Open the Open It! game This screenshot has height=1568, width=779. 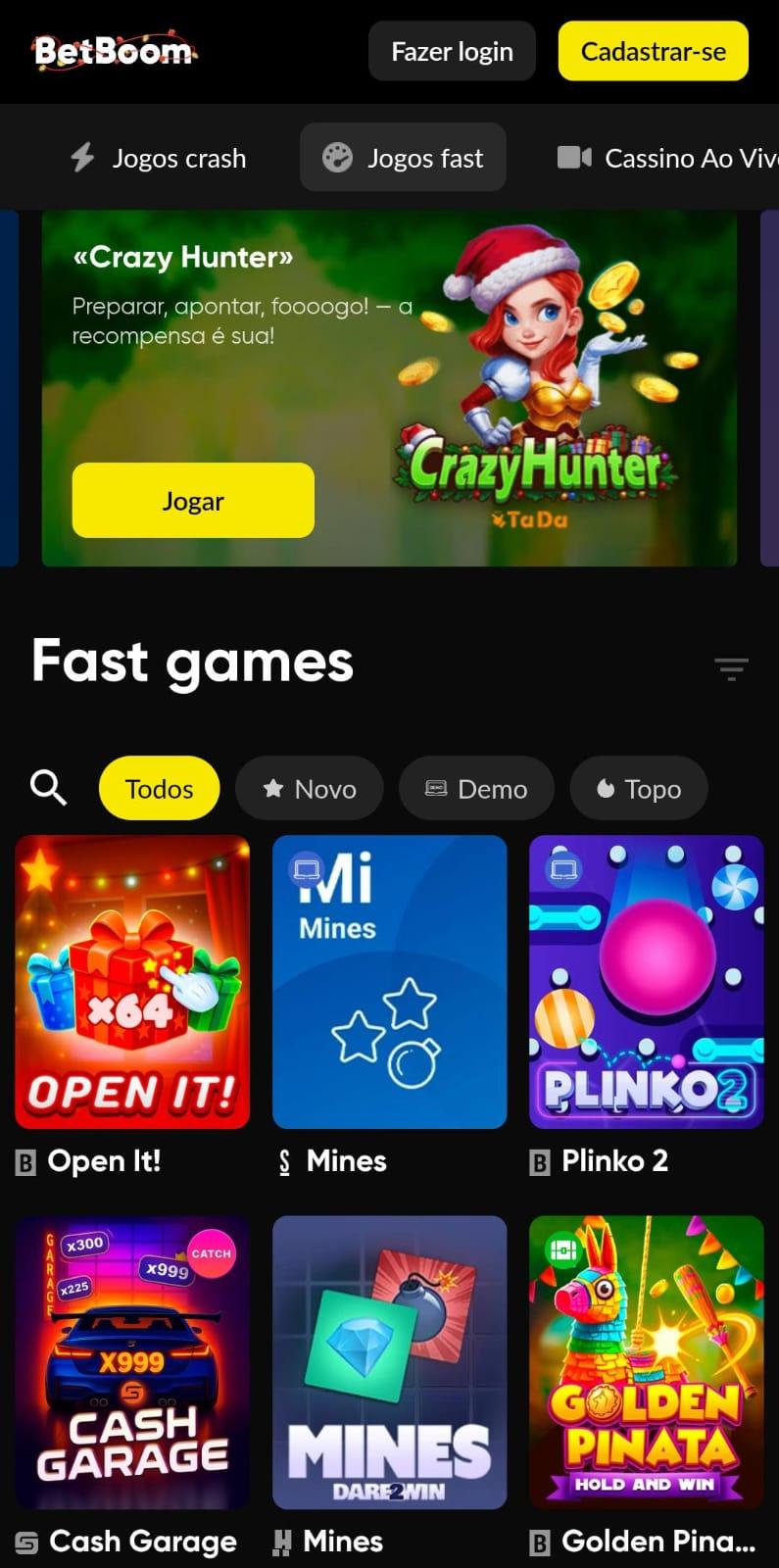[132, 982]
